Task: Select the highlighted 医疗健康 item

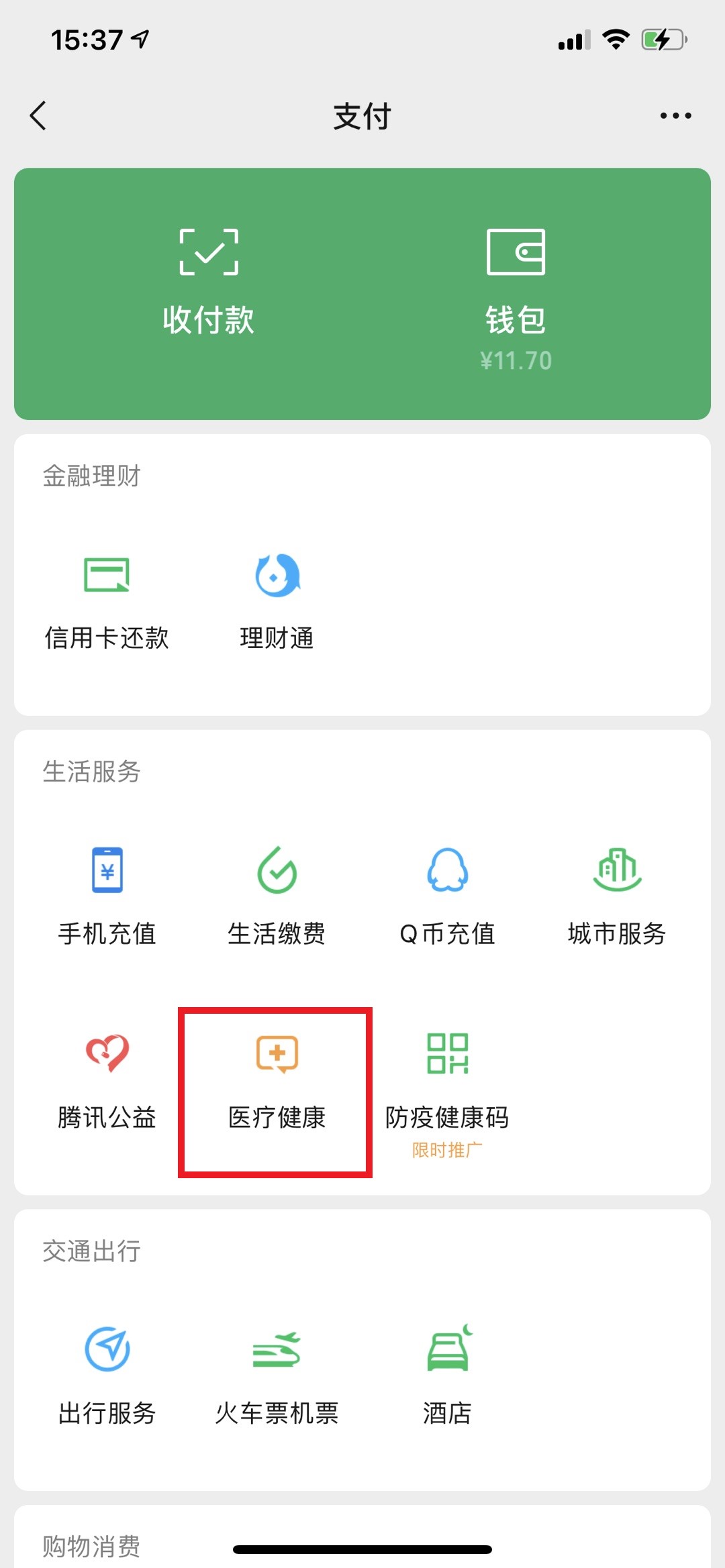Action: (x=276, y=1092)
